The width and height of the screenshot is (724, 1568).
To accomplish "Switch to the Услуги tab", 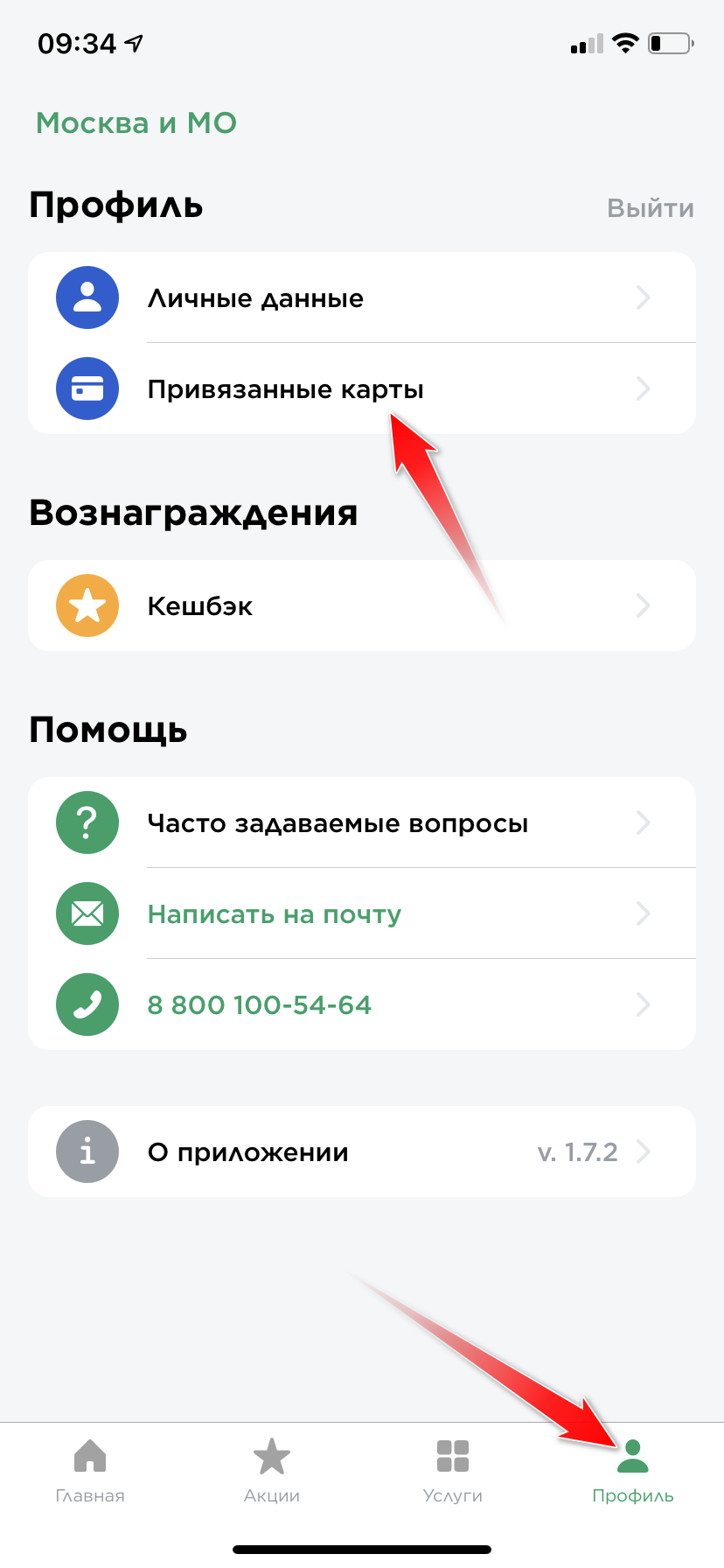I will click(x=452, y=1472).
